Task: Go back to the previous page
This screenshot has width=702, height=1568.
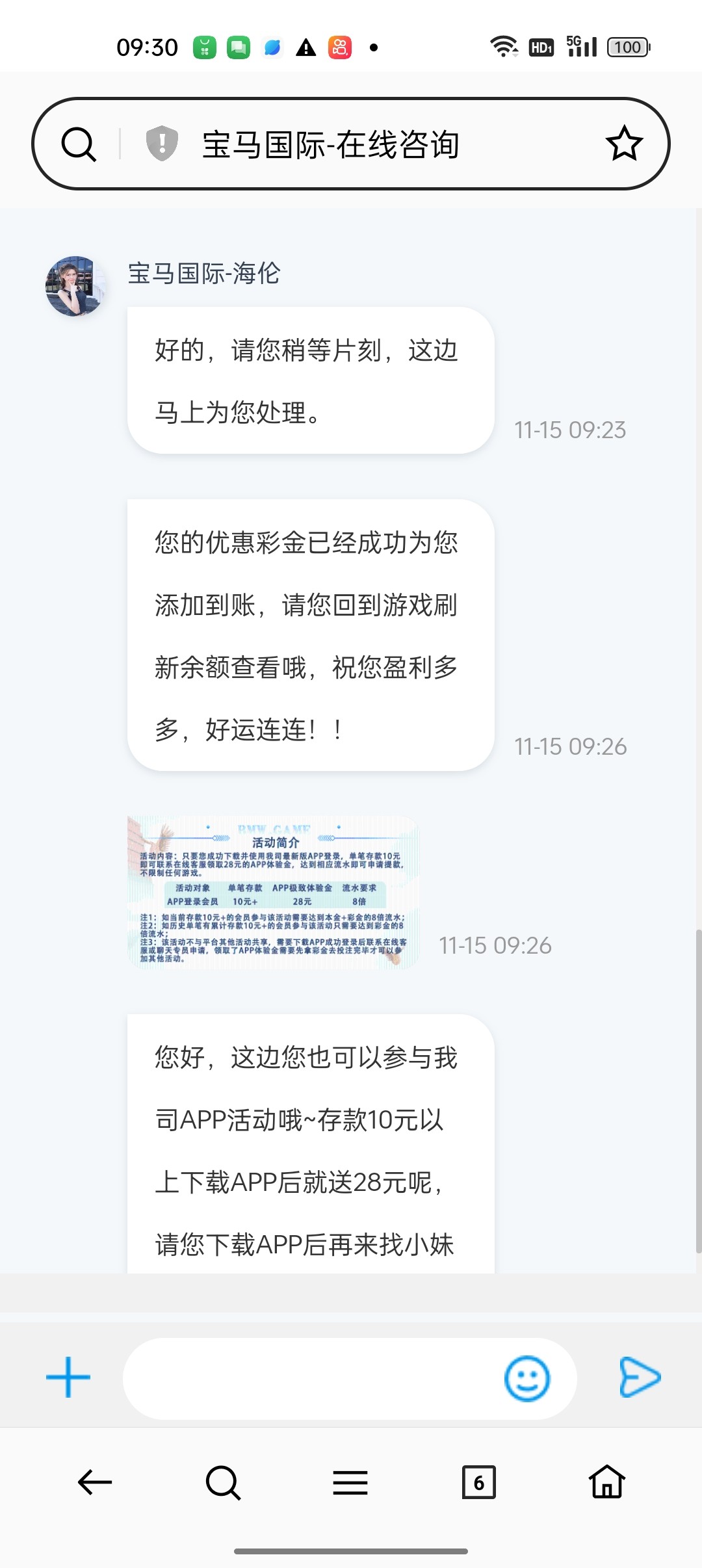Action: [95, 1482]
